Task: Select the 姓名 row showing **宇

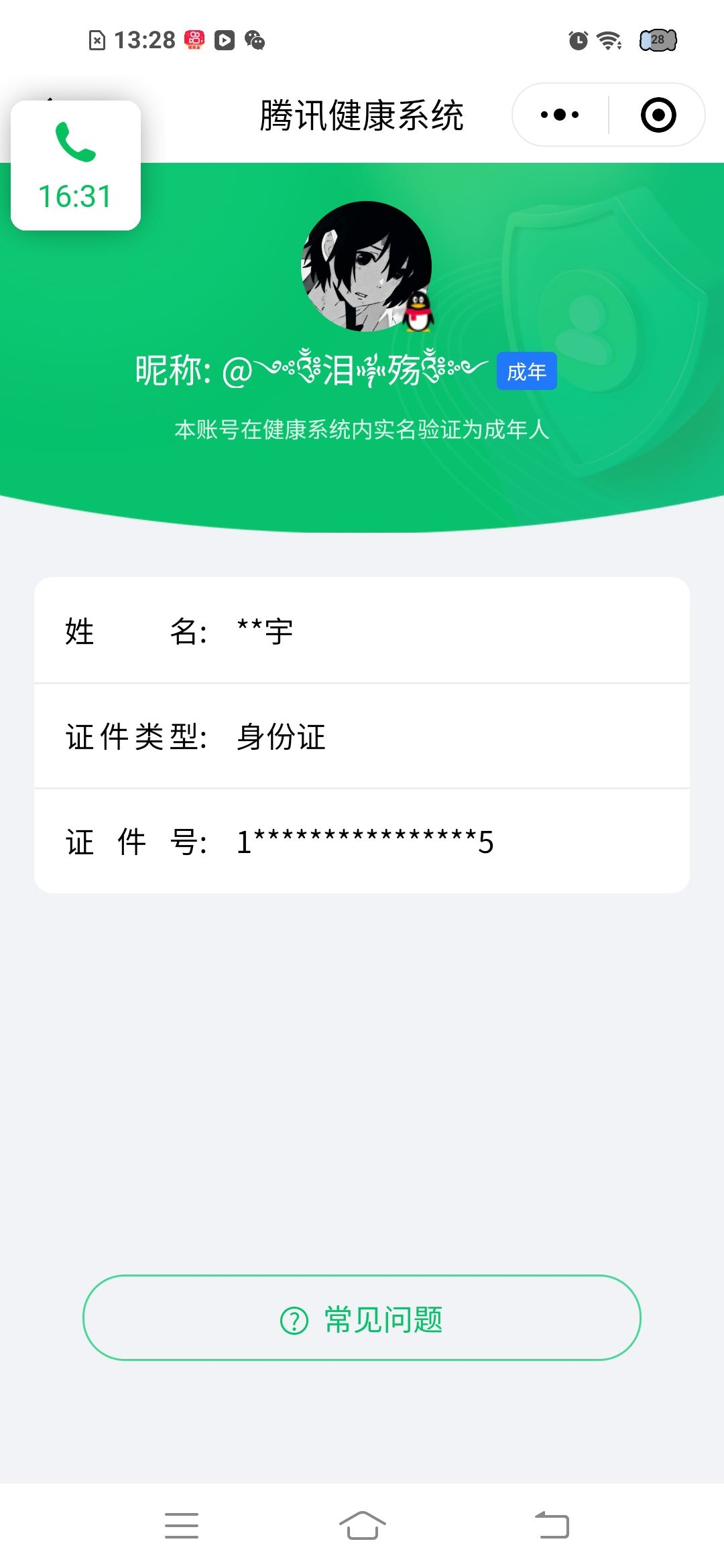Action: (362, 631)
